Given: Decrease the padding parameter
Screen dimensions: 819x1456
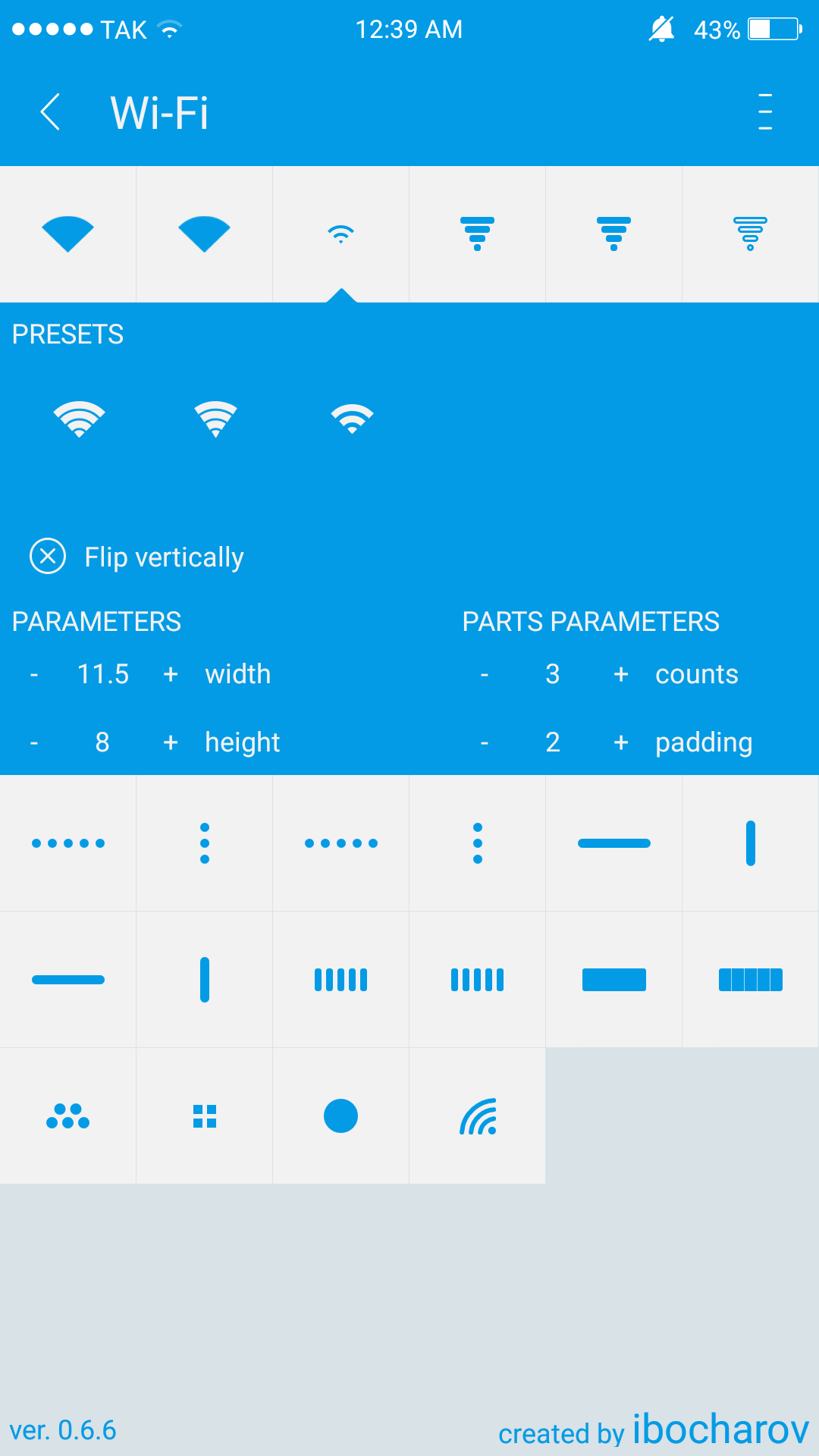Looking at the screenshot, I should click(485, 742).
